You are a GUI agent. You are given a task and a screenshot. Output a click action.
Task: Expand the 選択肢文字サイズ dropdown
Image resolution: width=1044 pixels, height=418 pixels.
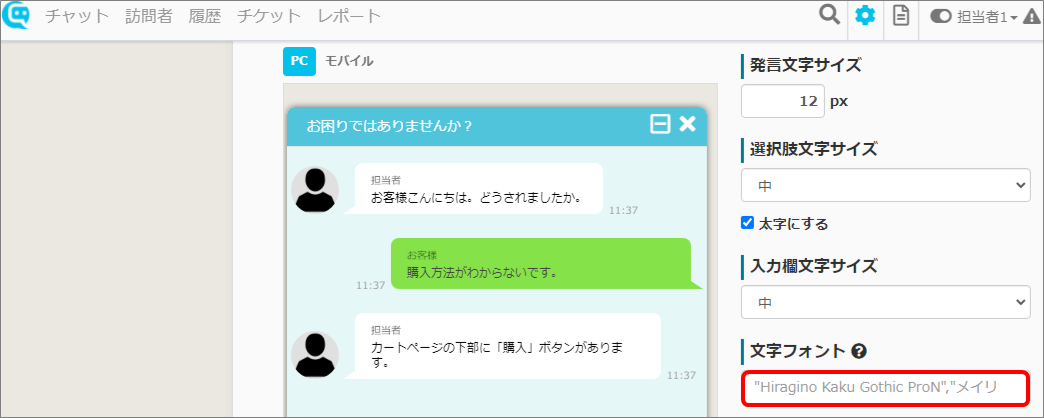coord(885,185)
